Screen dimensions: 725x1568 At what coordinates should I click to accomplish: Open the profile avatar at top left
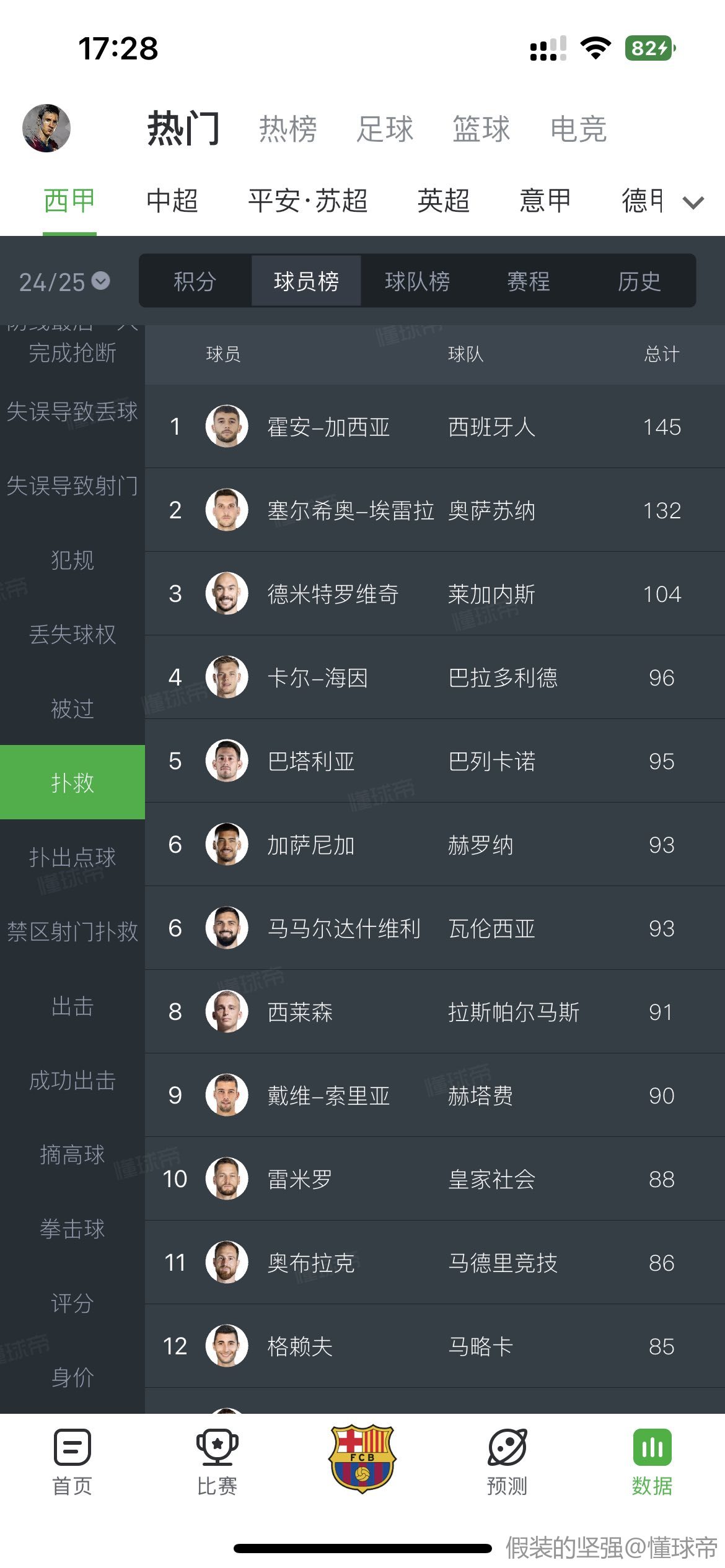pyautogui.click(x=46, y=128)
